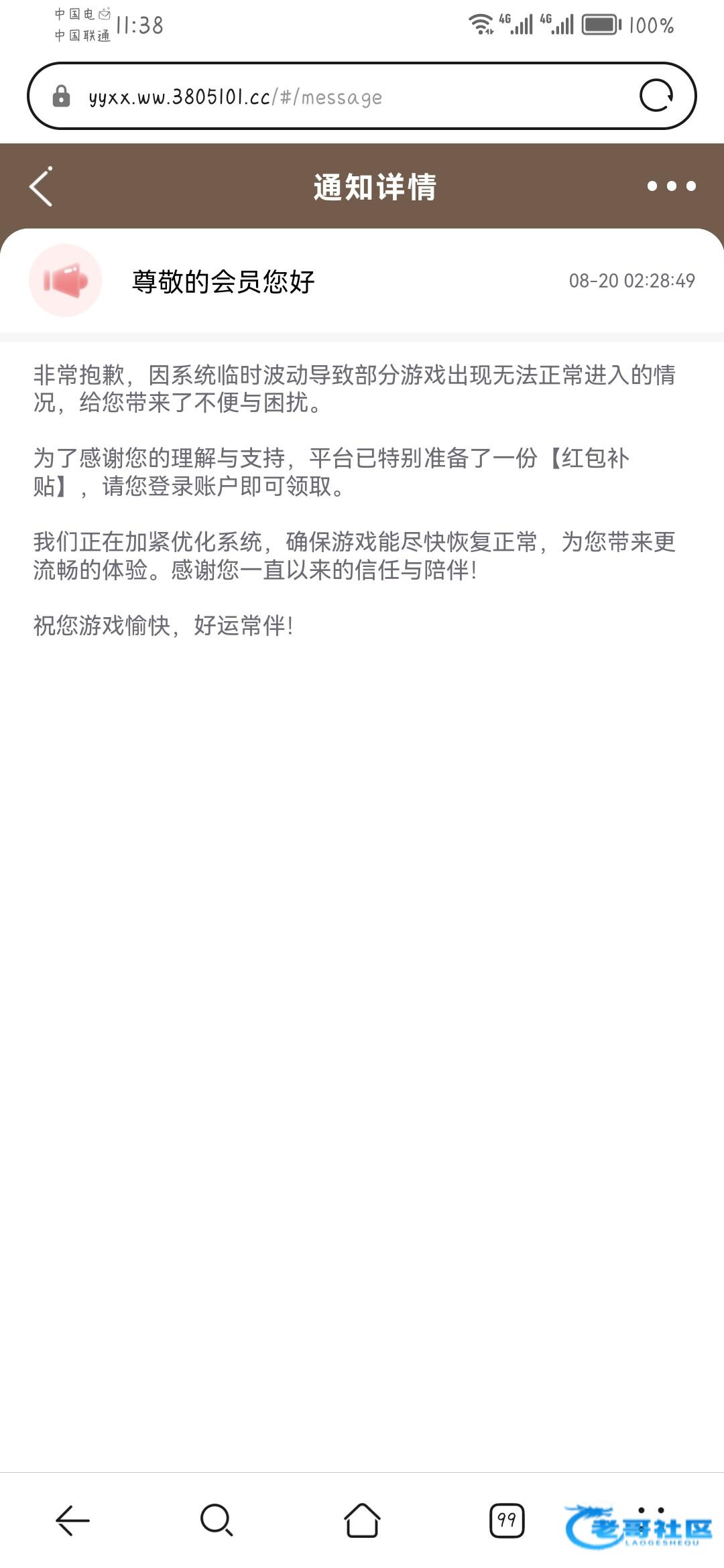Open browser search from the bottom bar
This screenshot has height=1568, width=724.
(217, 1520)
